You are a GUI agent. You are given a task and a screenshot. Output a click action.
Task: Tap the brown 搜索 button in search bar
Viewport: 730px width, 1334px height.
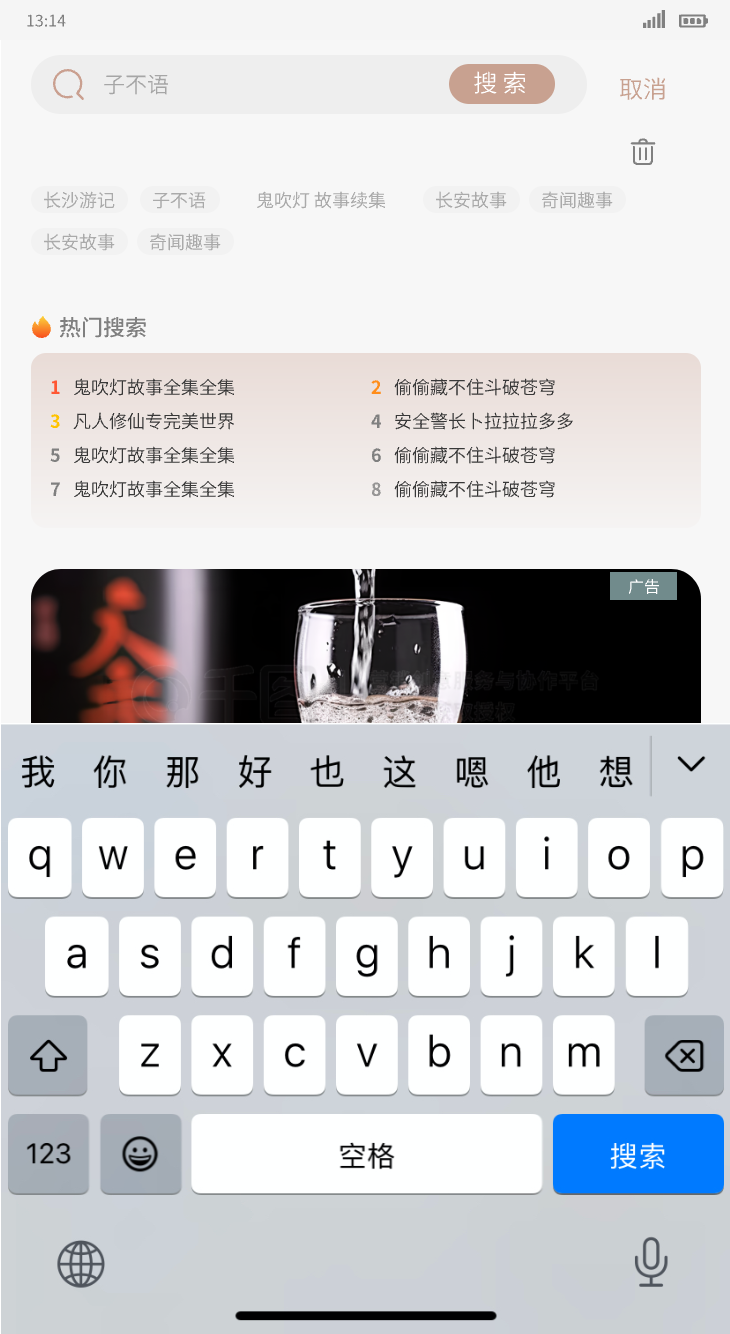[501, 84]
